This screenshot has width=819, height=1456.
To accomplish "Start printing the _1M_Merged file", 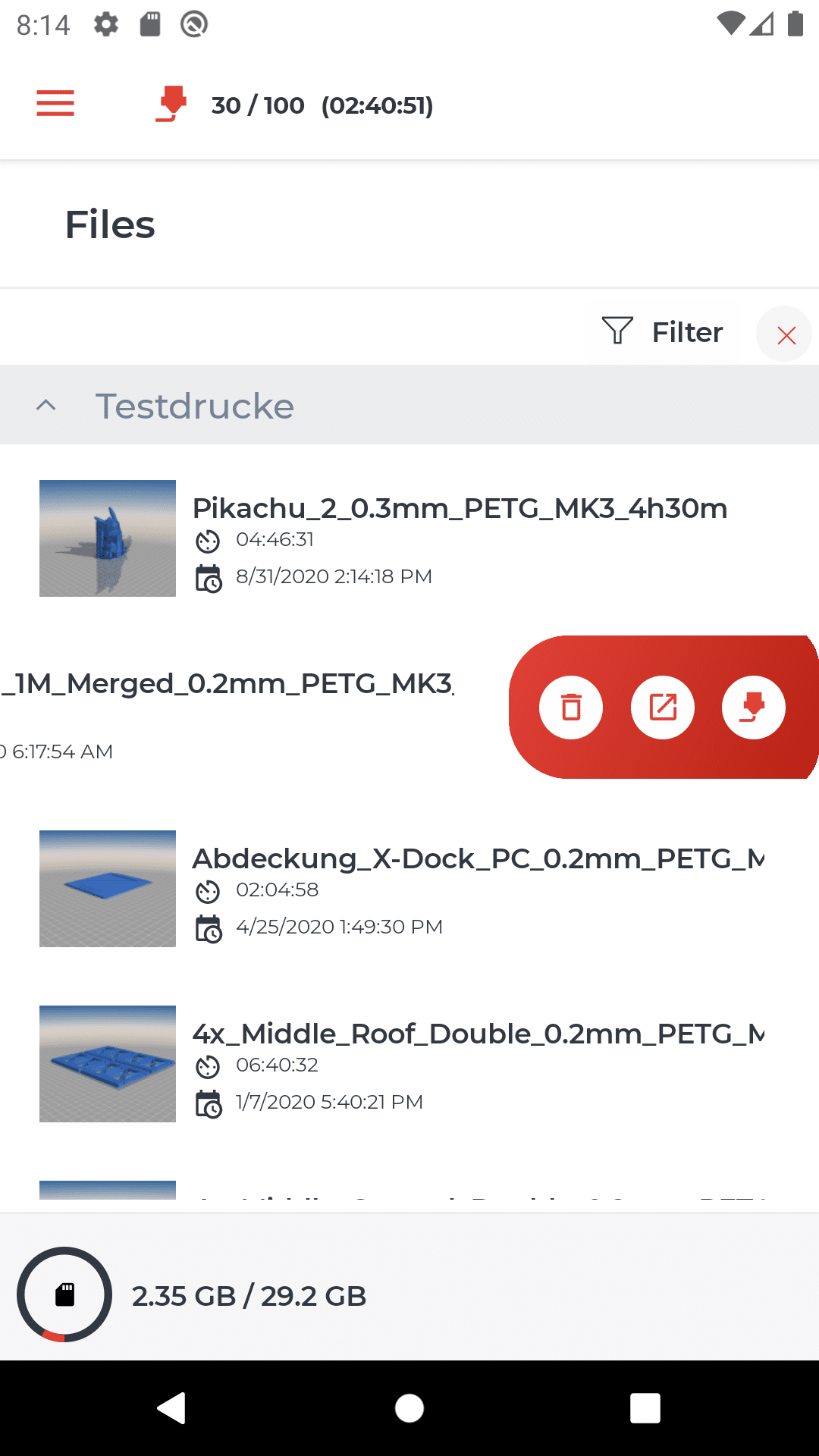I will (x=754, y=708).
